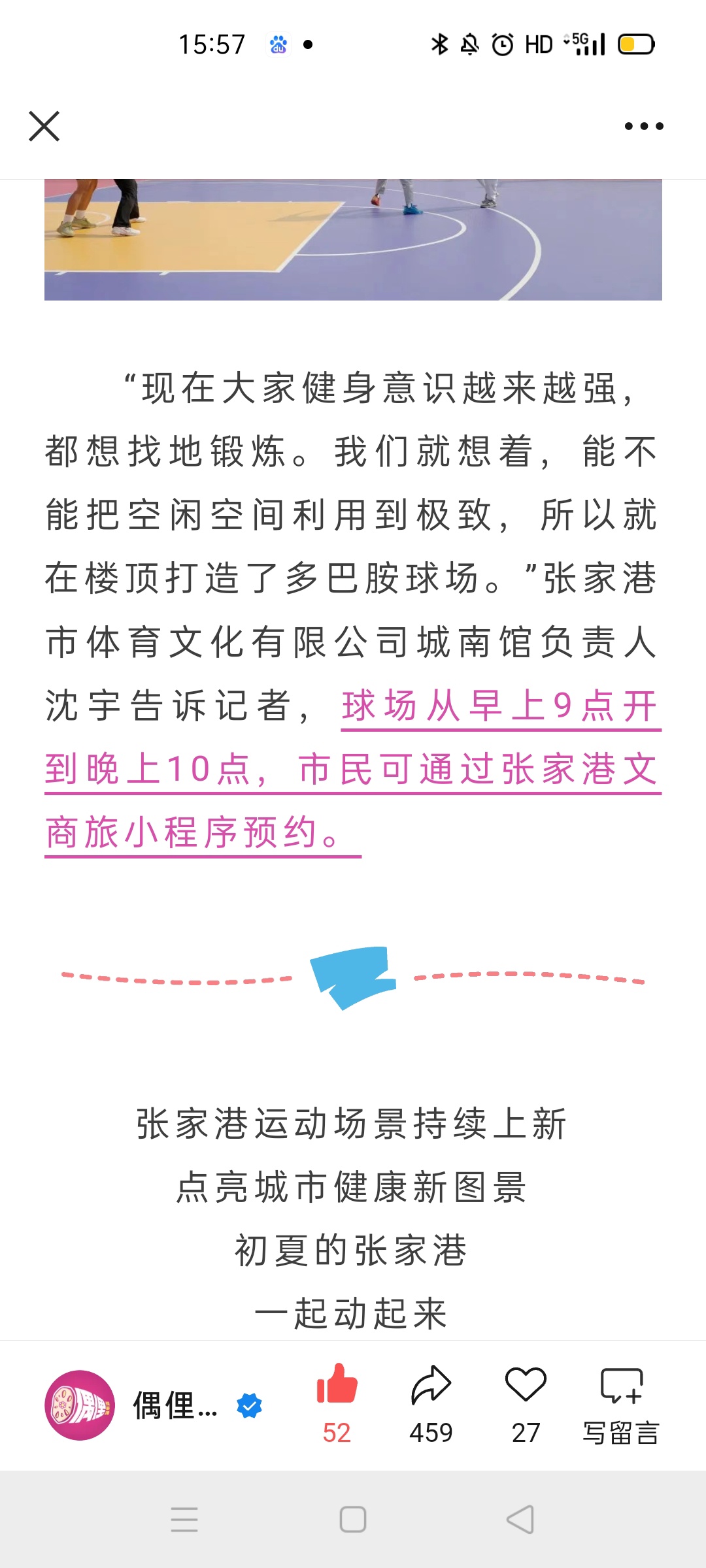The image size is (706, 1568).
Task: Tap the heart icon to favorite
Action: pos(526,1385)
